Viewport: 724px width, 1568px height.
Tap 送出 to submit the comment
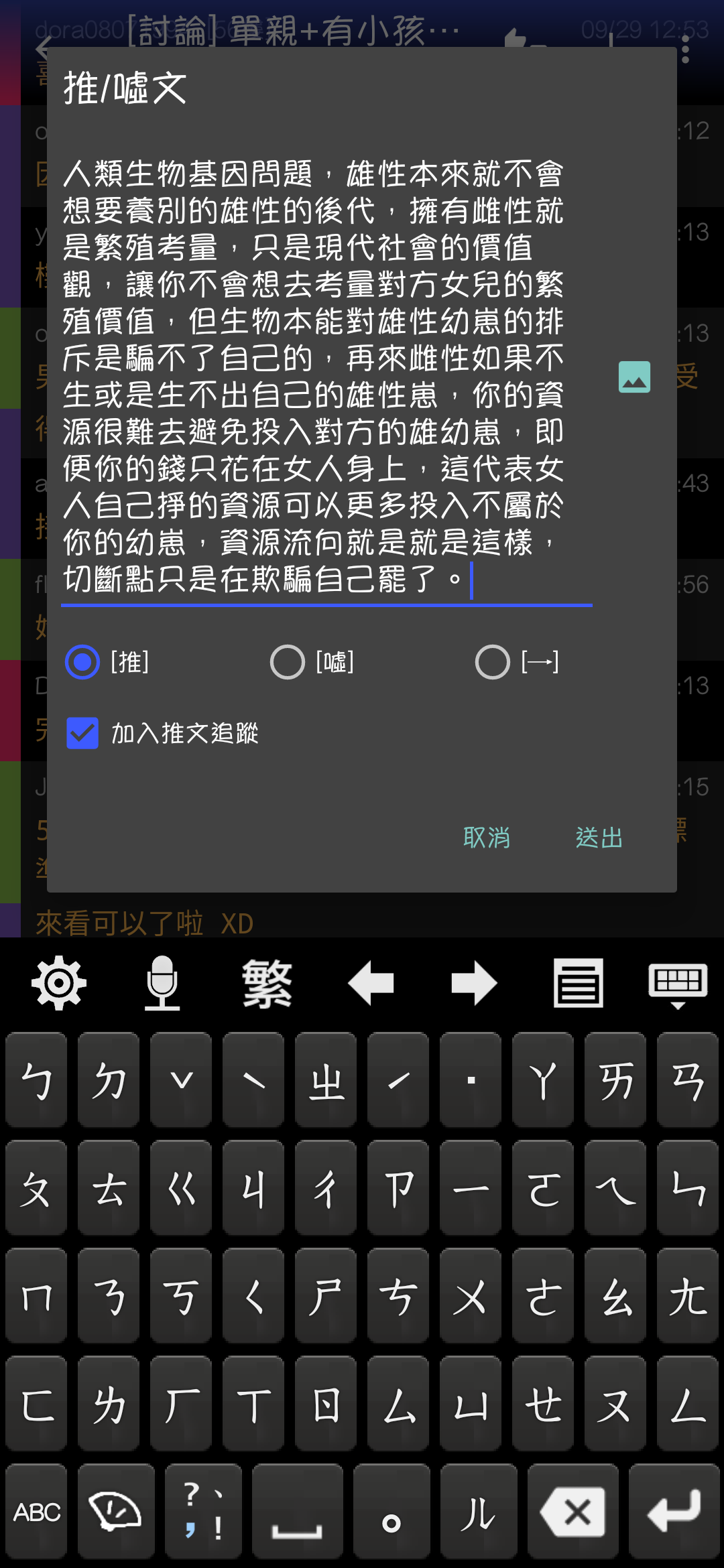coord(599,838)
